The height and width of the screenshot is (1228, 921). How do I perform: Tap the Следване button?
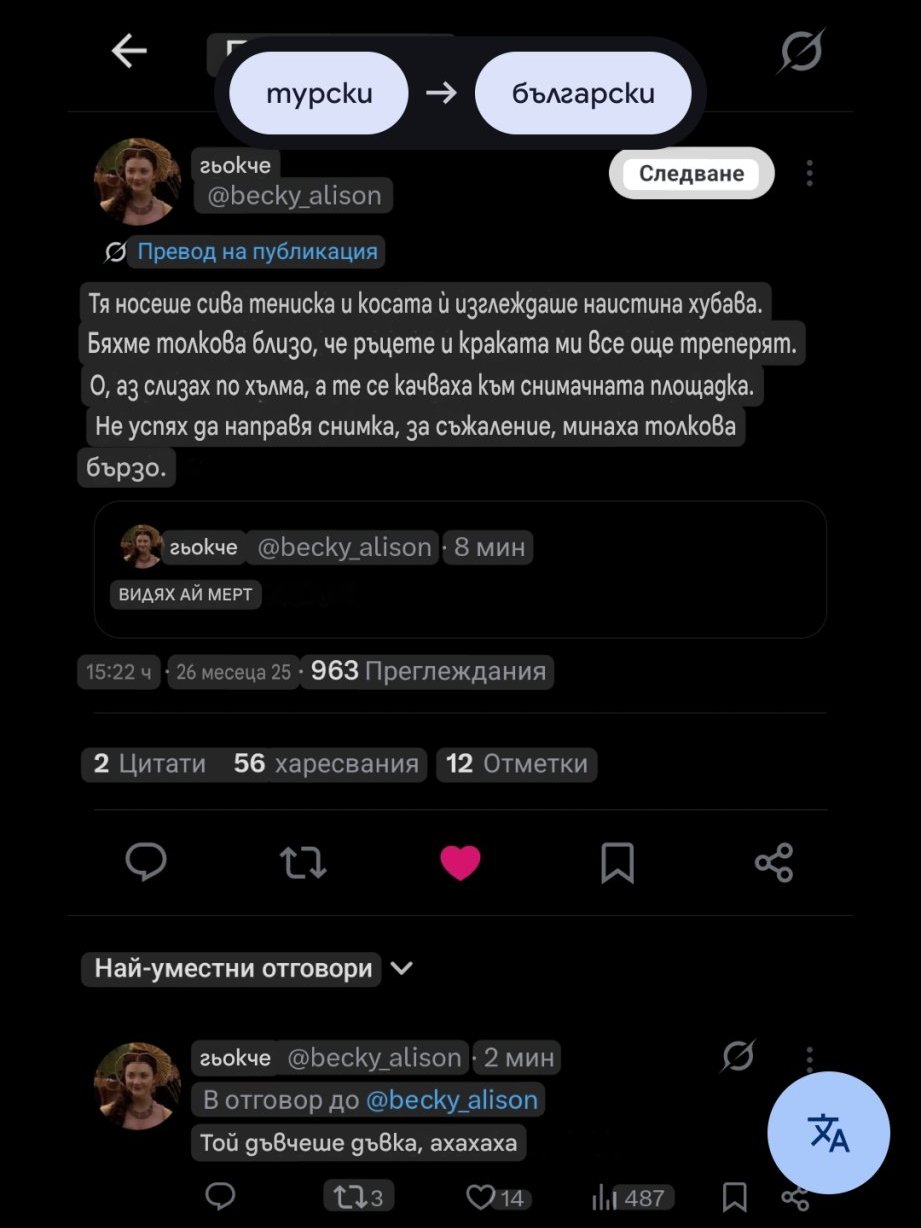click(x=691, y=173)
